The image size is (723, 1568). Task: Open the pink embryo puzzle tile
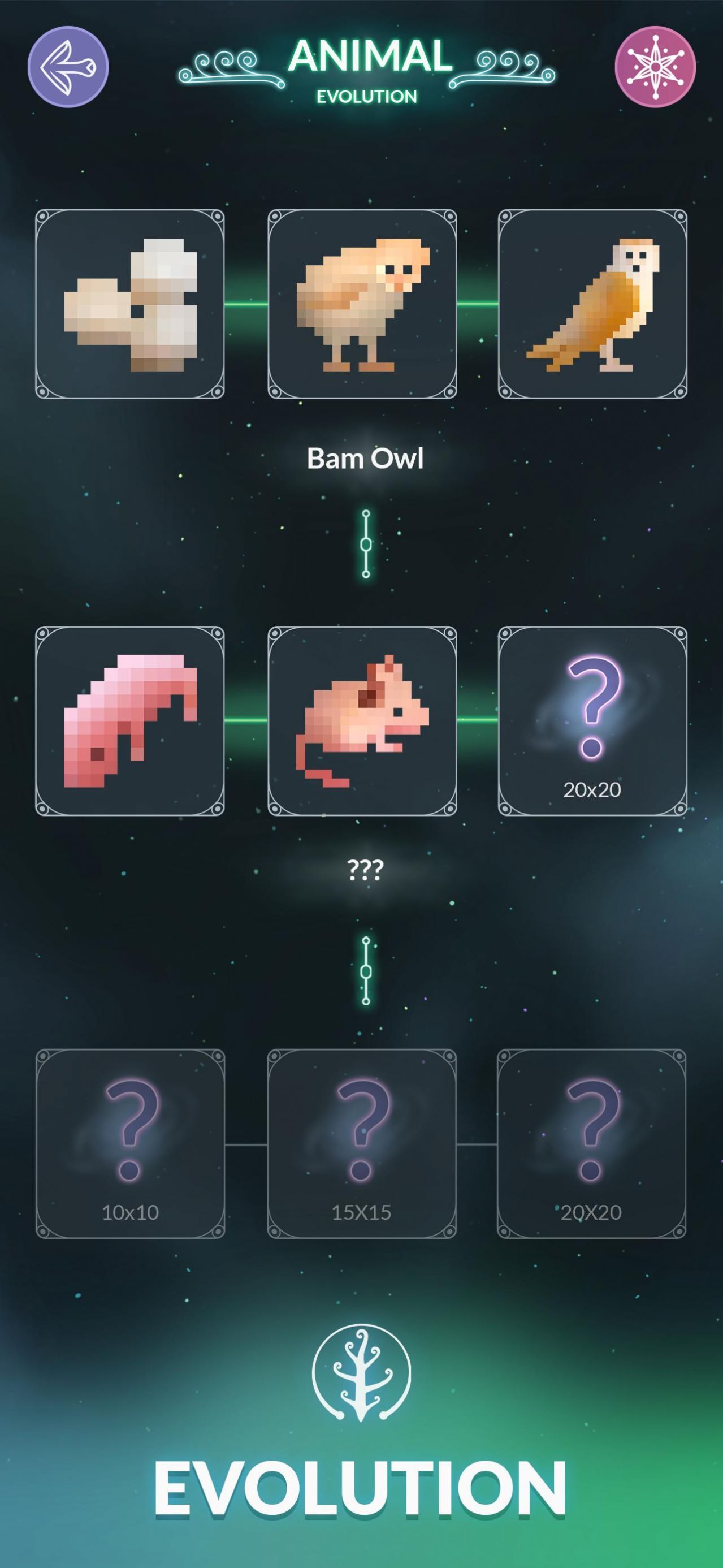[129, 721]
